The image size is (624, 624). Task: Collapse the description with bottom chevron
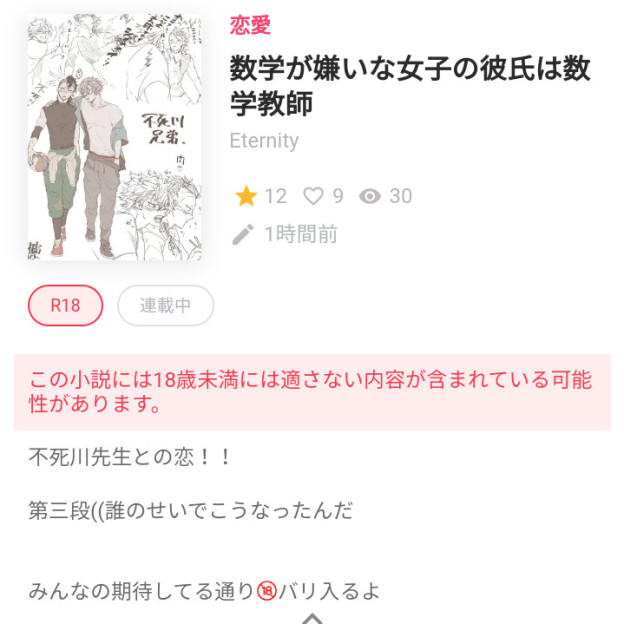312,617
